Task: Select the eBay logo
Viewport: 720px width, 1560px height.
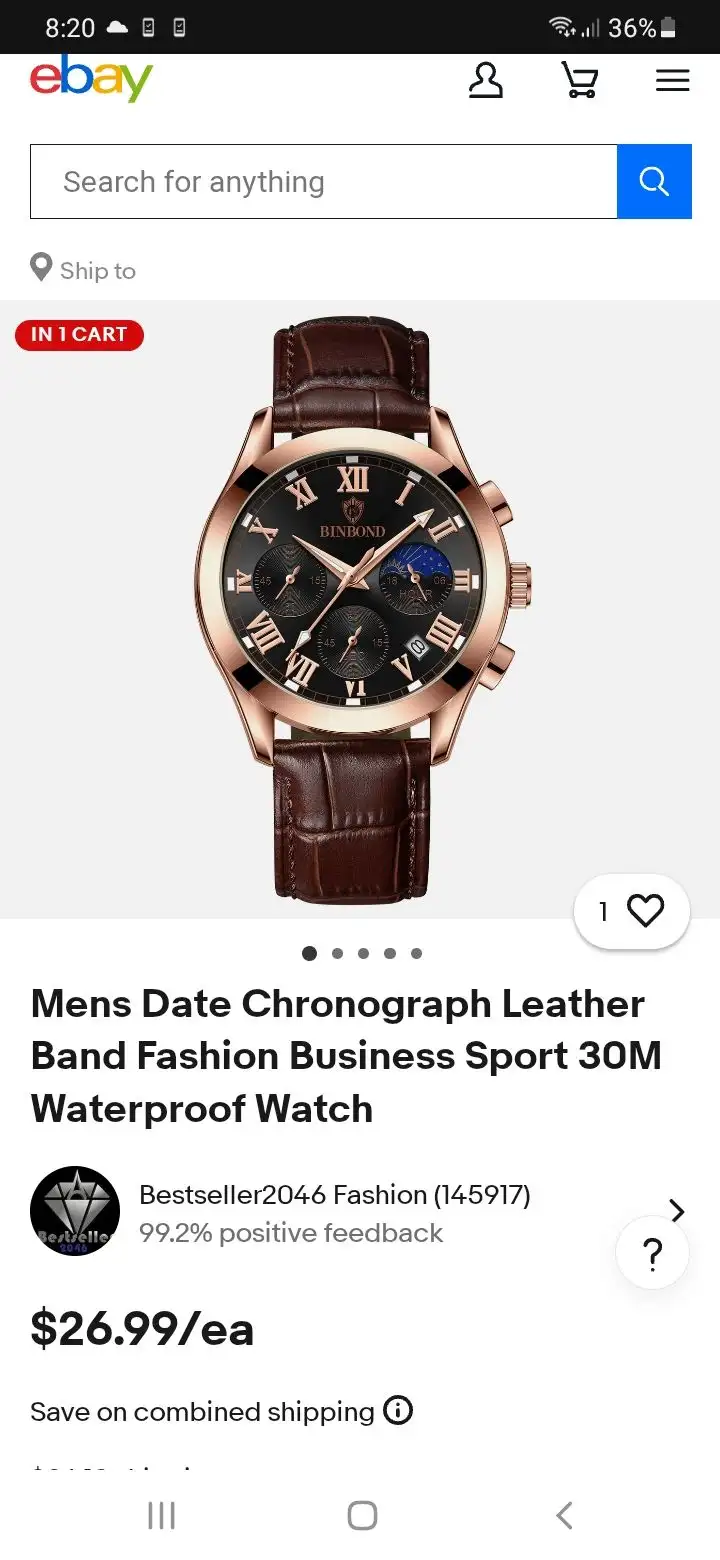Action: click(x=91, y=79)
